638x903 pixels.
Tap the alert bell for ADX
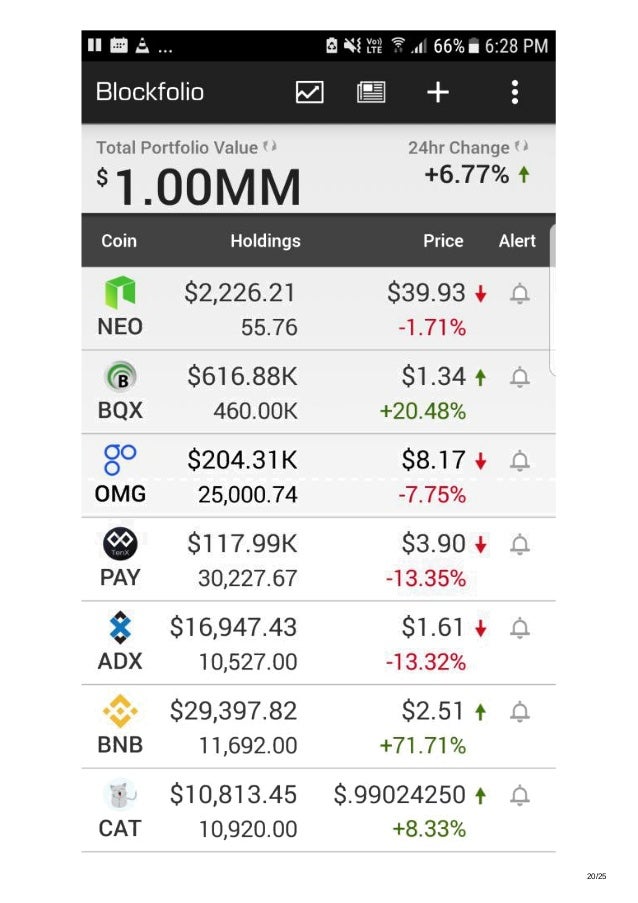click(519, 629)
